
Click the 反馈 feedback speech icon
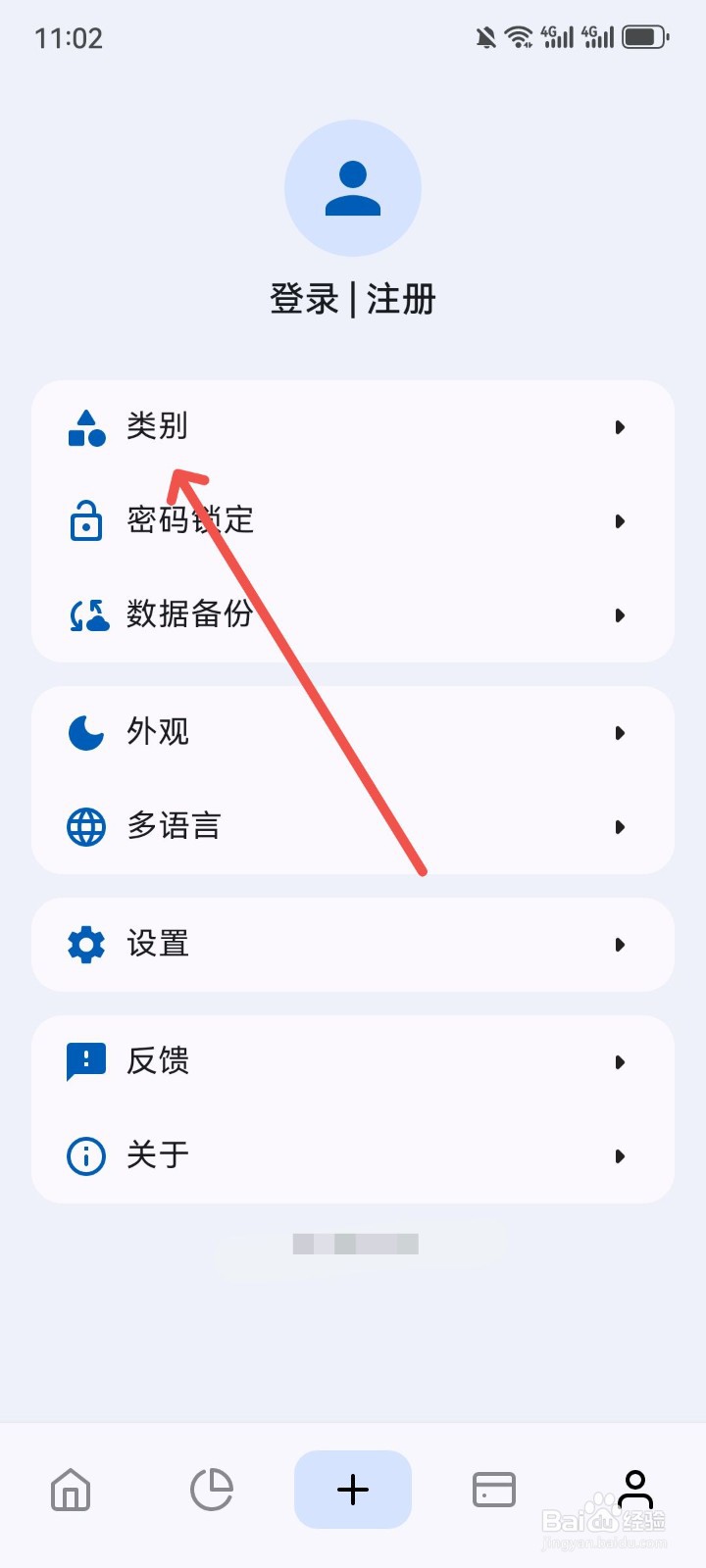[86, 1060]
